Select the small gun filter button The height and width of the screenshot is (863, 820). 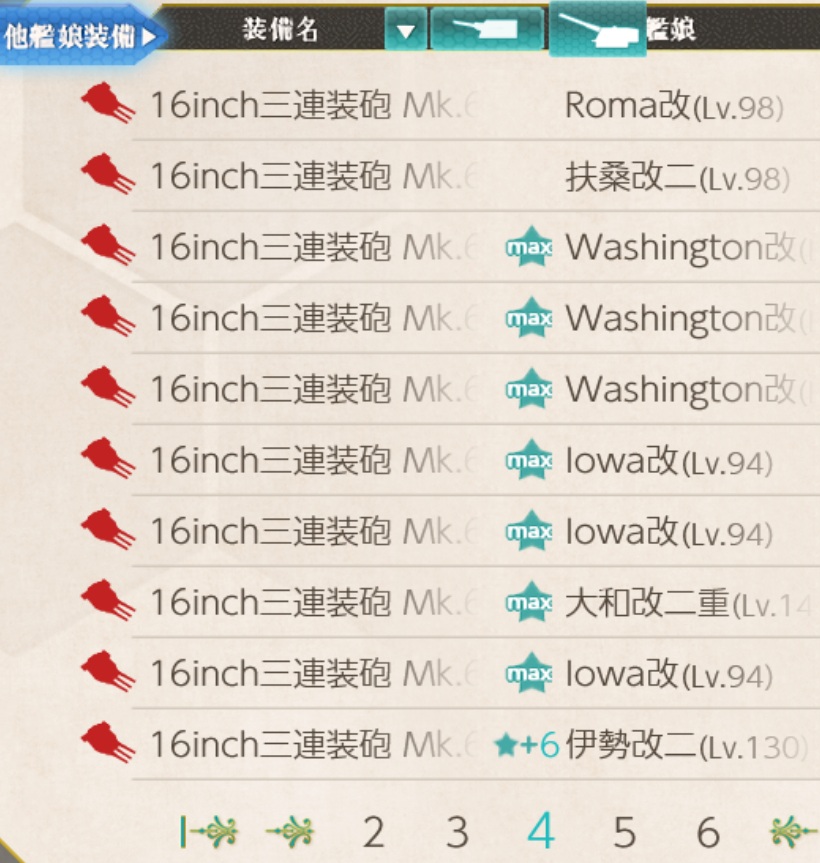pyautogui.click(x=486, y=29)
